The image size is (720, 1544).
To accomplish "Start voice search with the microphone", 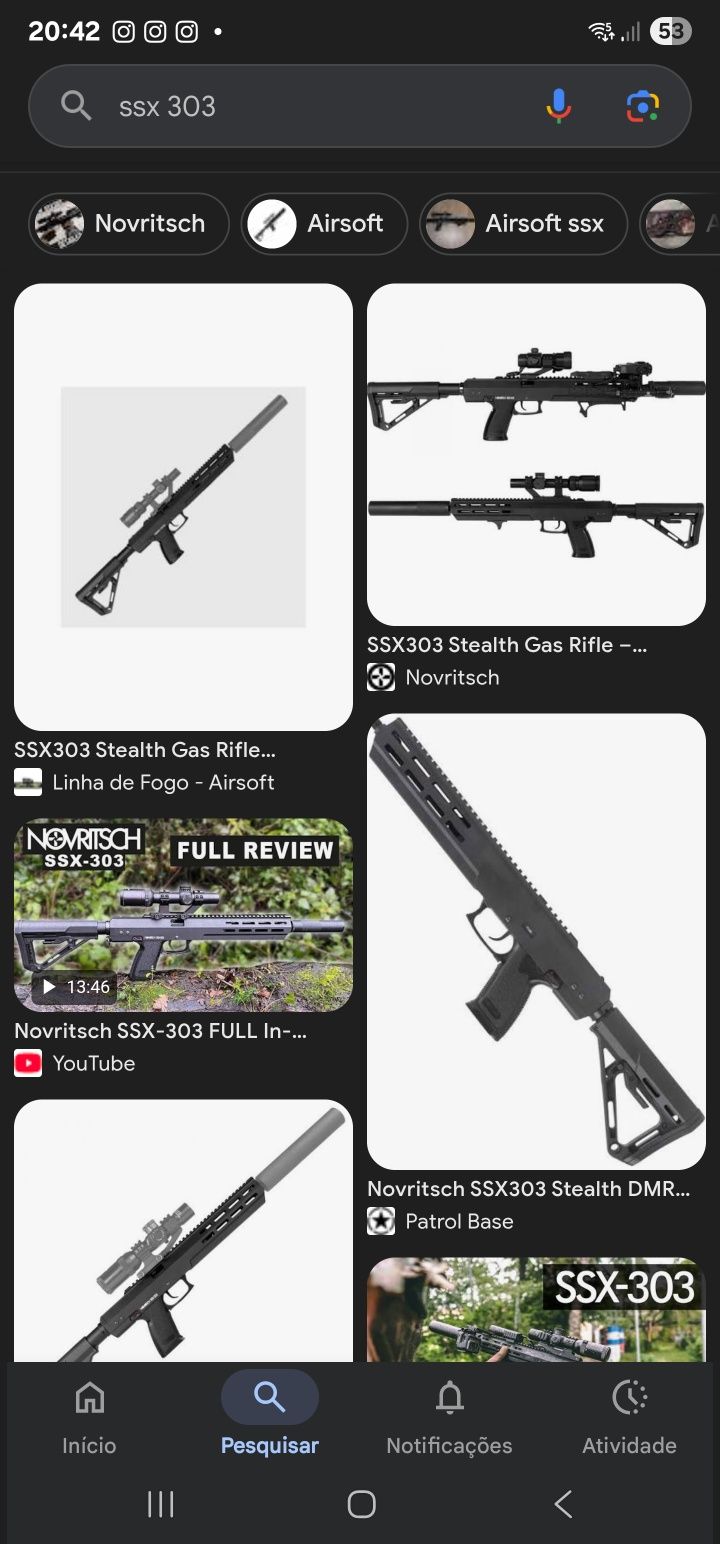I will [x=558, y=106].
